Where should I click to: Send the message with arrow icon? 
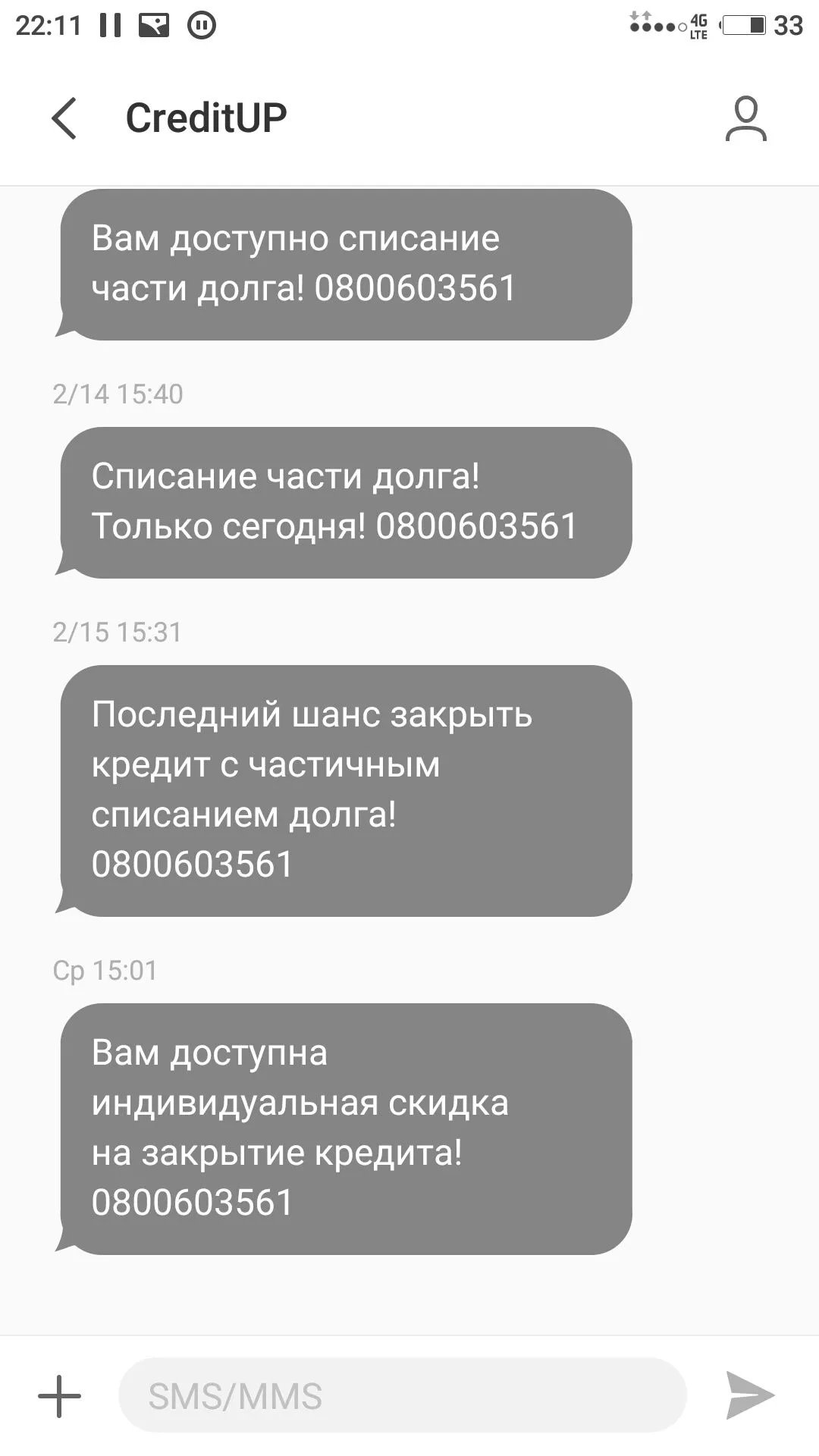pyautogui.click(x=749, y=1395)
